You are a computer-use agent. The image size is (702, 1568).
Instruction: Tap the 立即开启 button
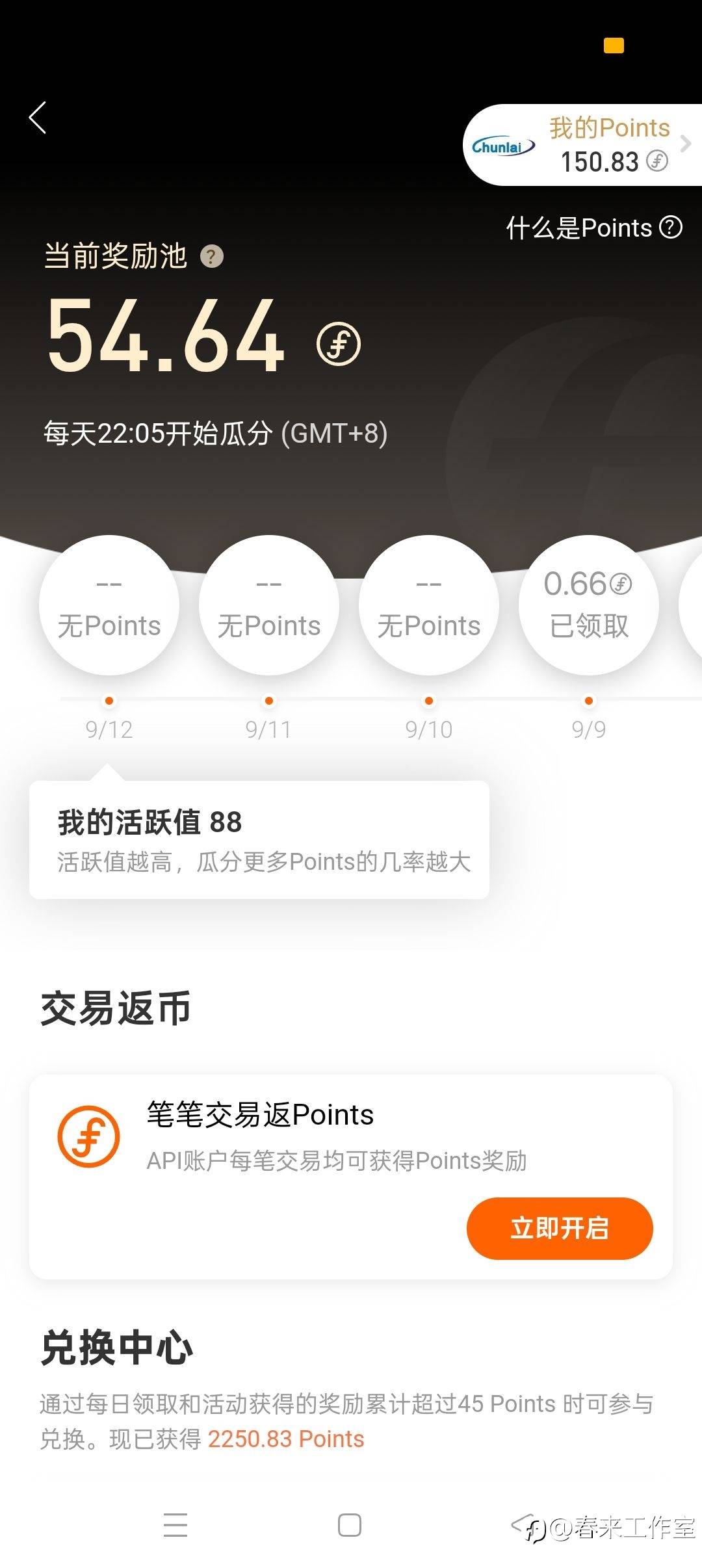coord(560,1228)
